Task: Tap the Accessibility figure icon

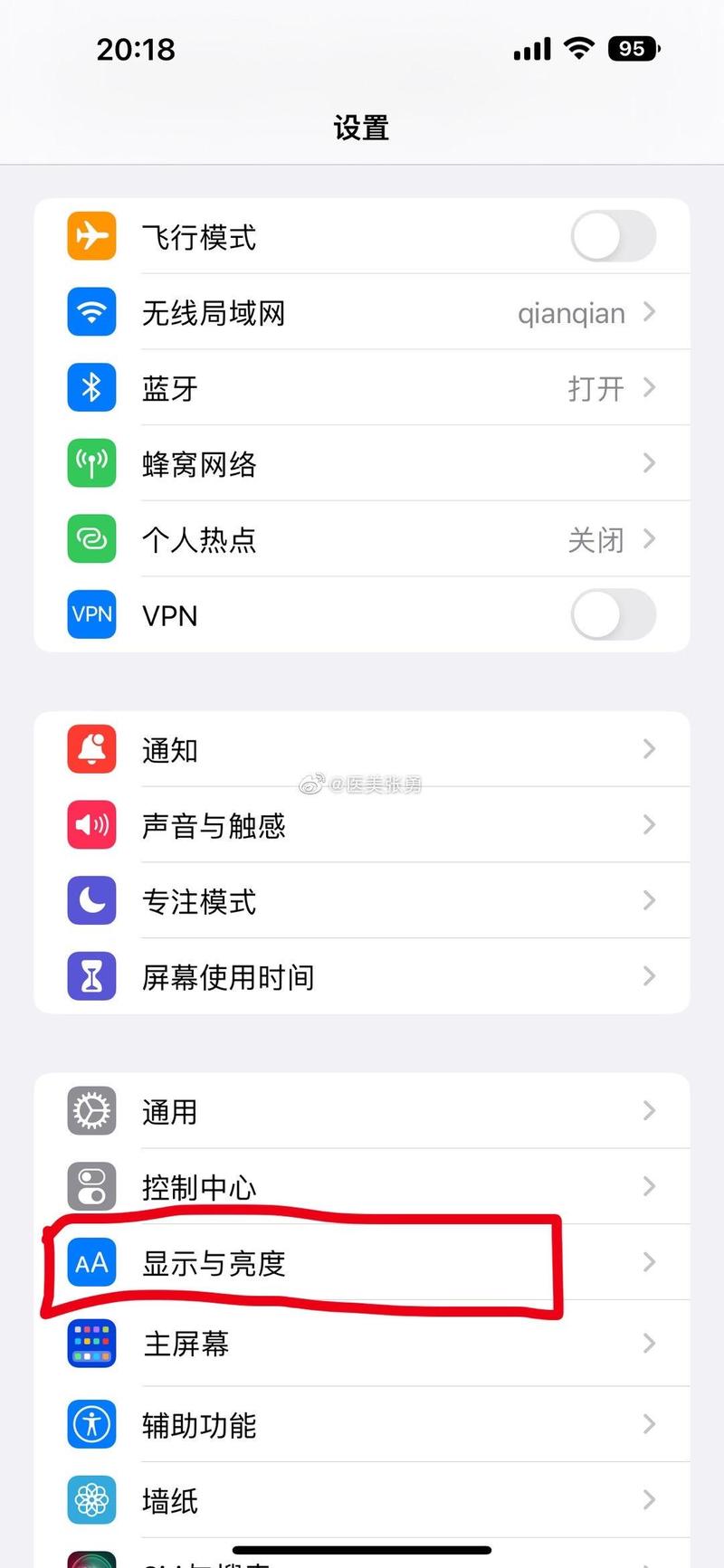Action: pyautogui.click(x=90, y=1423)
